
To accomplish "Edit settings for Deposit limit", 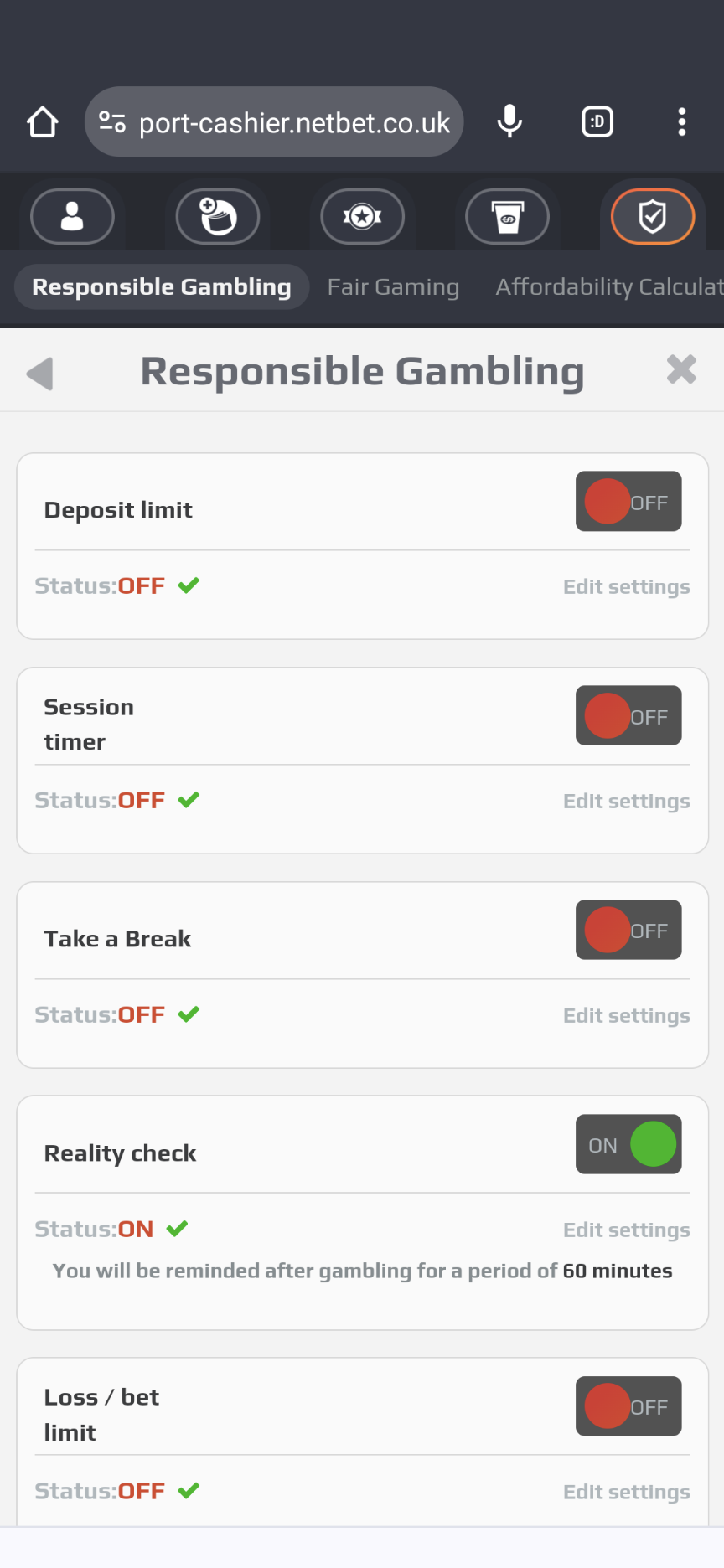I will click(x=626, y=586).
